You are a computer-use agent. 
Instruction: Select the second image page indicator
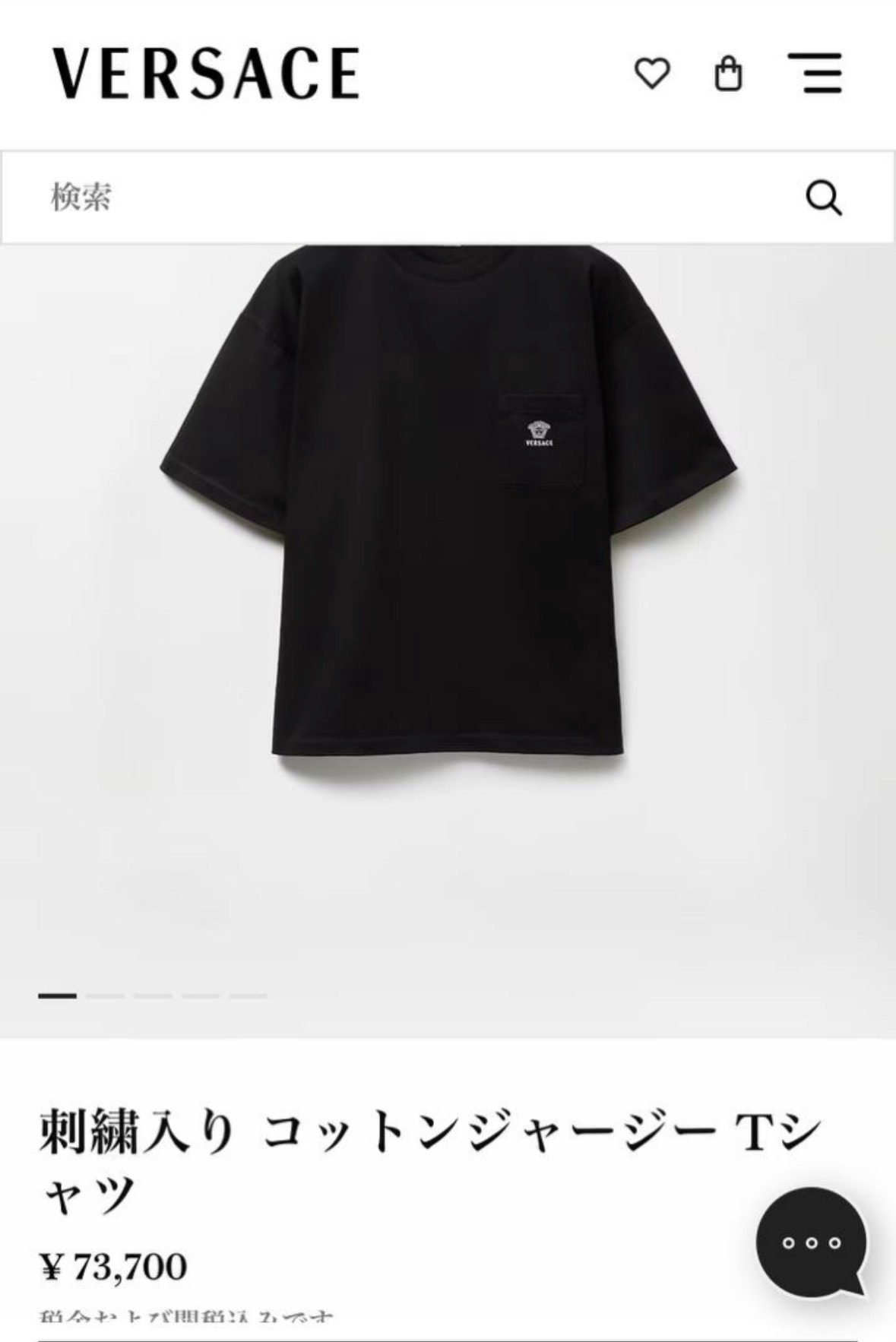105,995
